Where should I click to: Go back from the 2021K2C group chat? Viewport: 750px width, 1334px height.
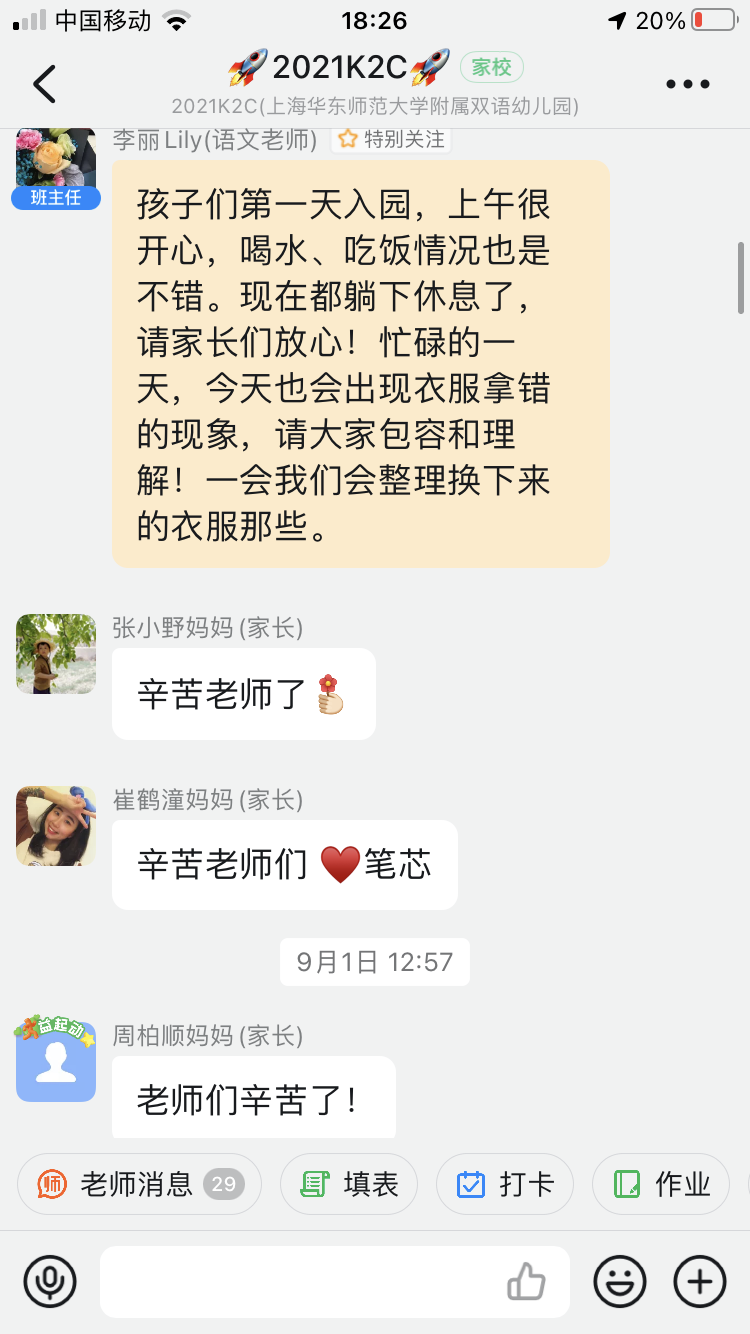(44, 84)
